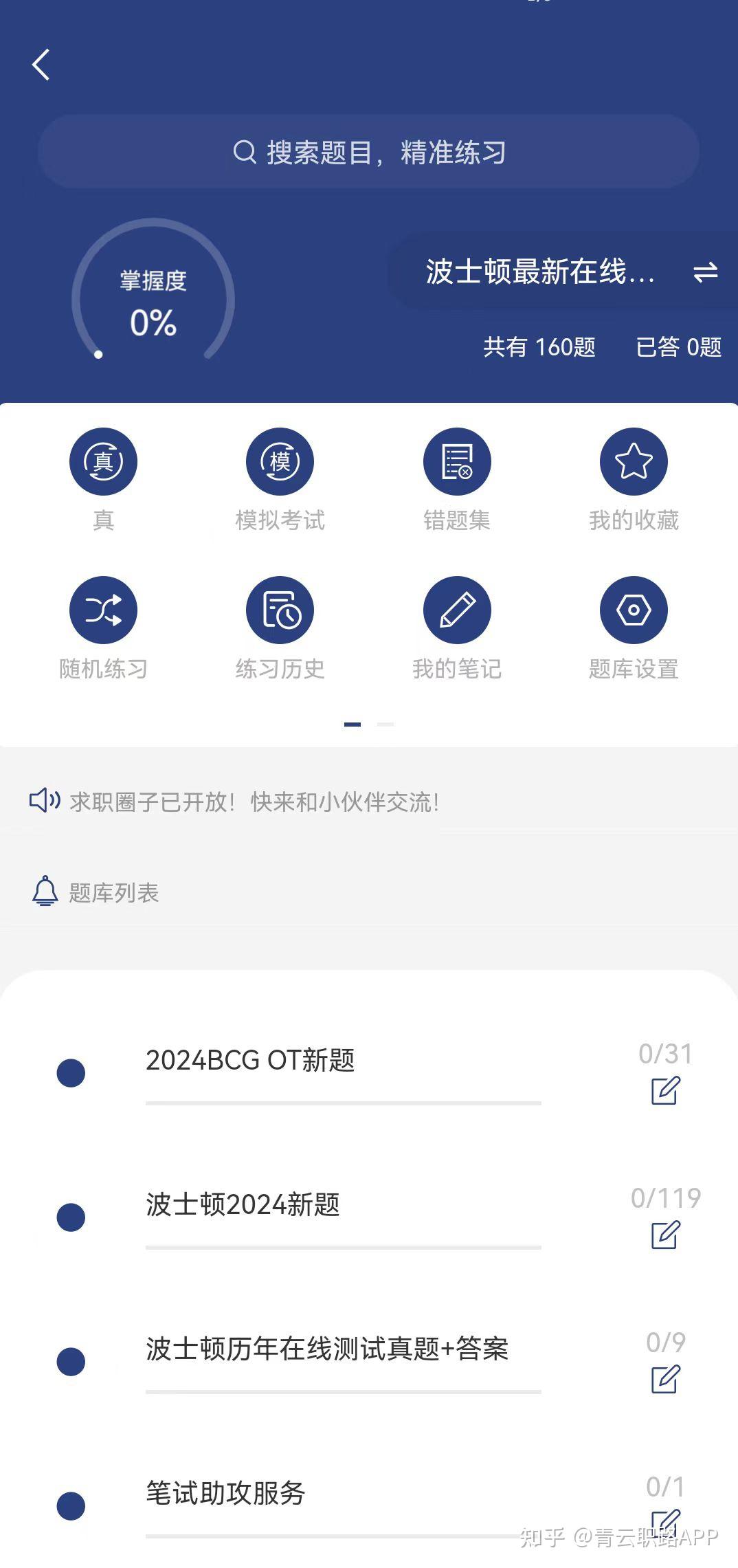Image resolution: width=738 pixels, height=1568 pixels.
Task: Go back using the top-left arrow
Action: (x=41, y=65)
